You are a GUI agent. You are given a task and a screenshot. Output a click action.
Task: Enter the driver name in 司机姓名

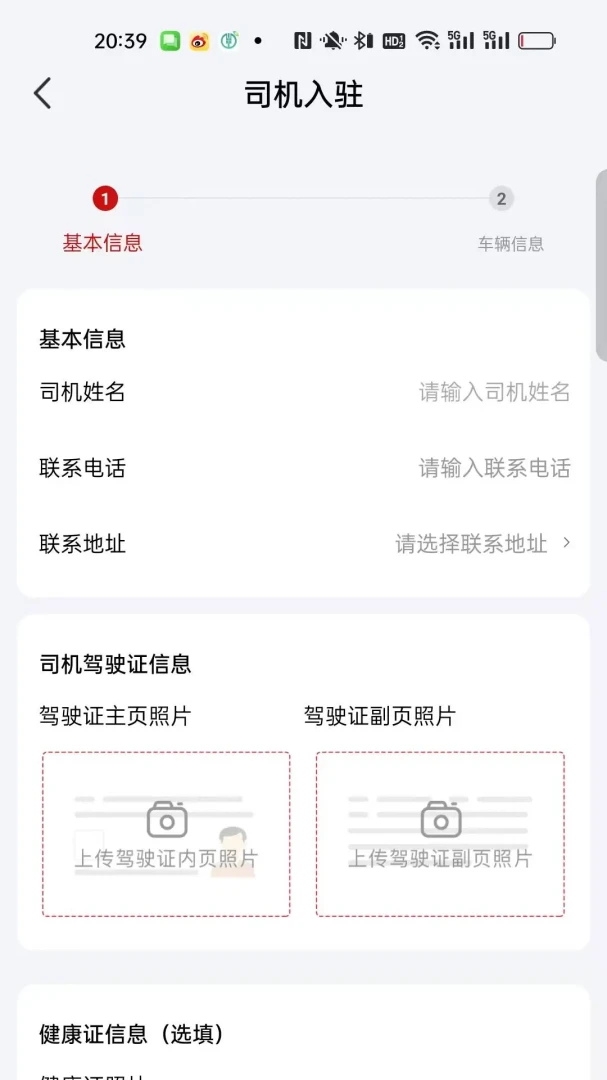point(304,393)
